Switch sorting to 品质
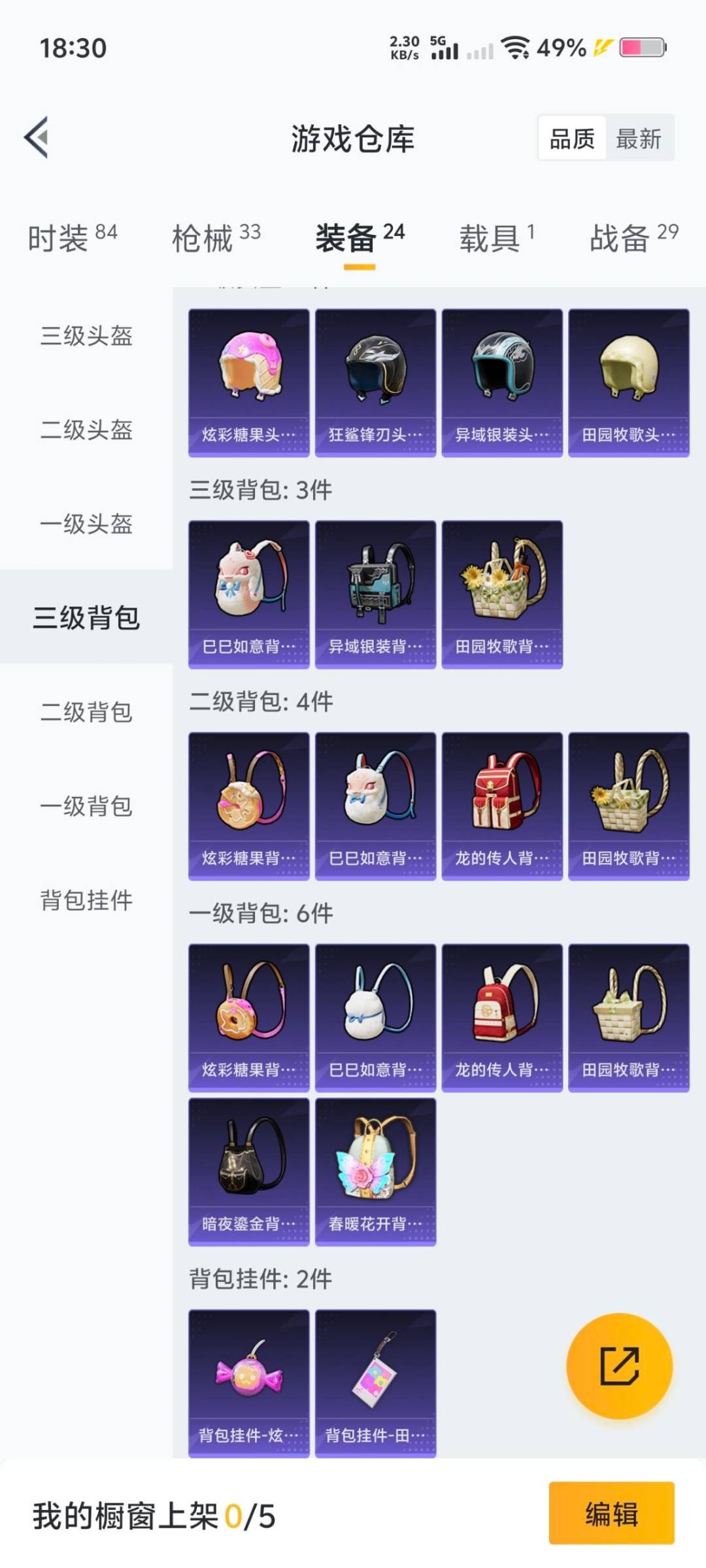The width and height of the screenshot is (706, 1568). coord(573,139)
